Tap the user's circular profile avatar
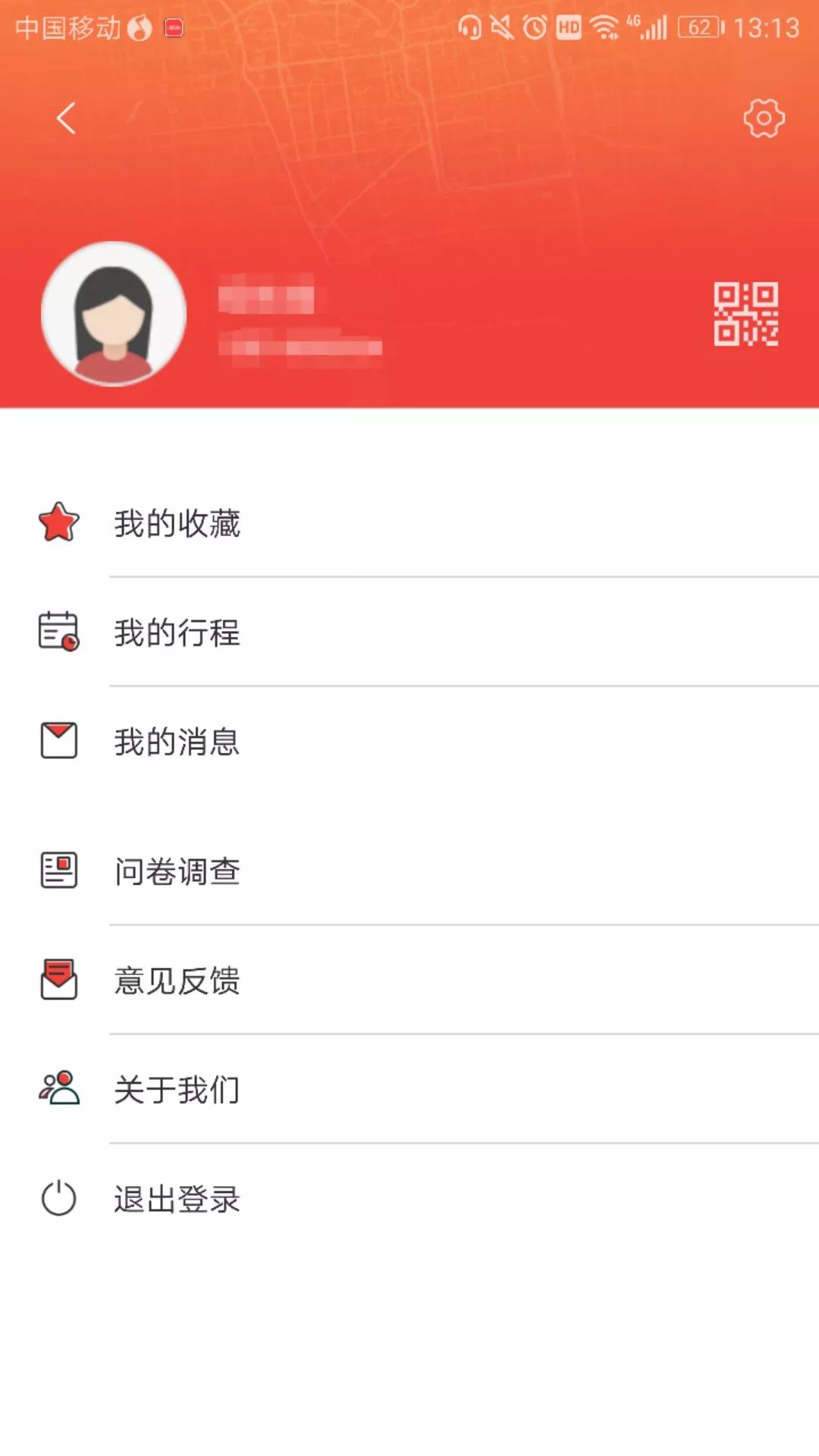This screenshot has height=1456, width=819. (115, 313)
